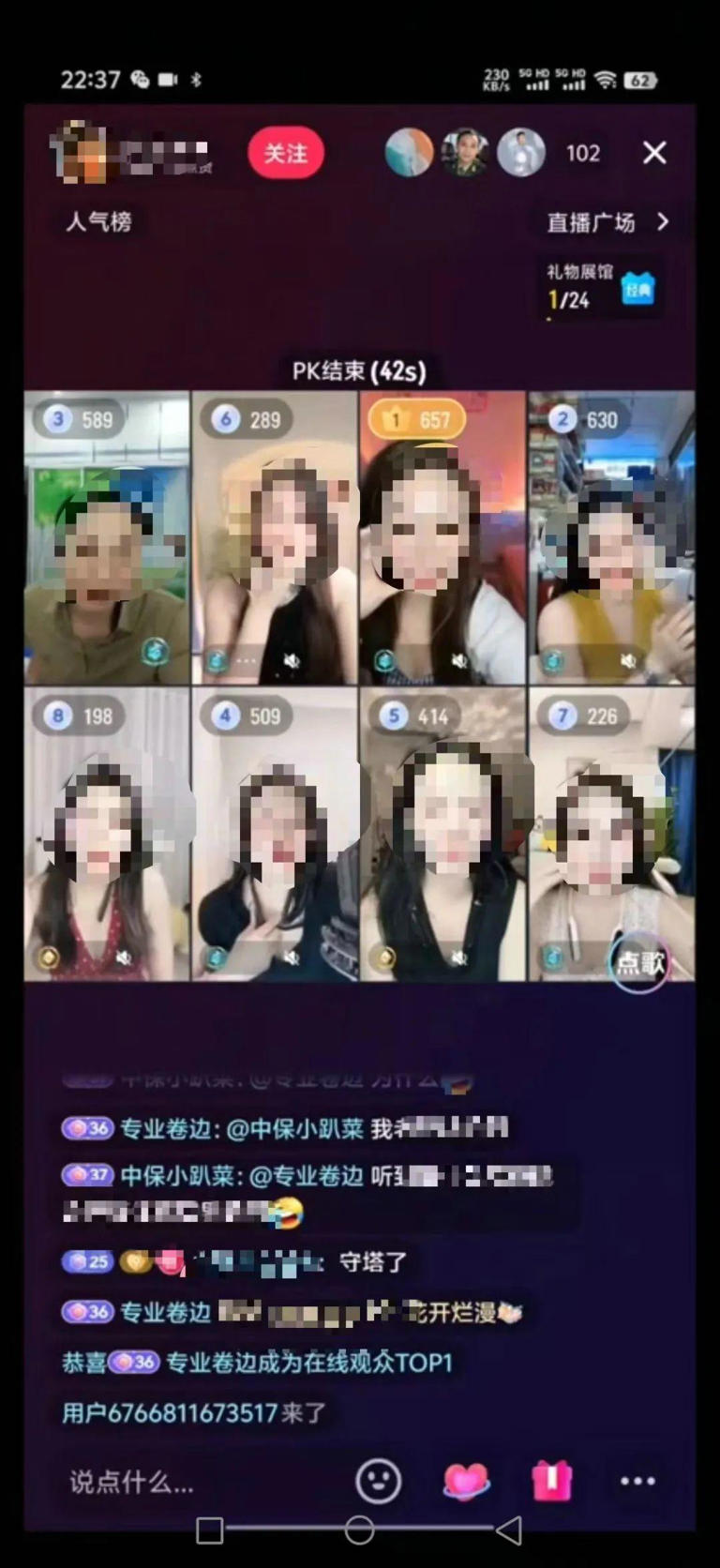
Task: View the online audience count 102
Action: click(582, 153)
